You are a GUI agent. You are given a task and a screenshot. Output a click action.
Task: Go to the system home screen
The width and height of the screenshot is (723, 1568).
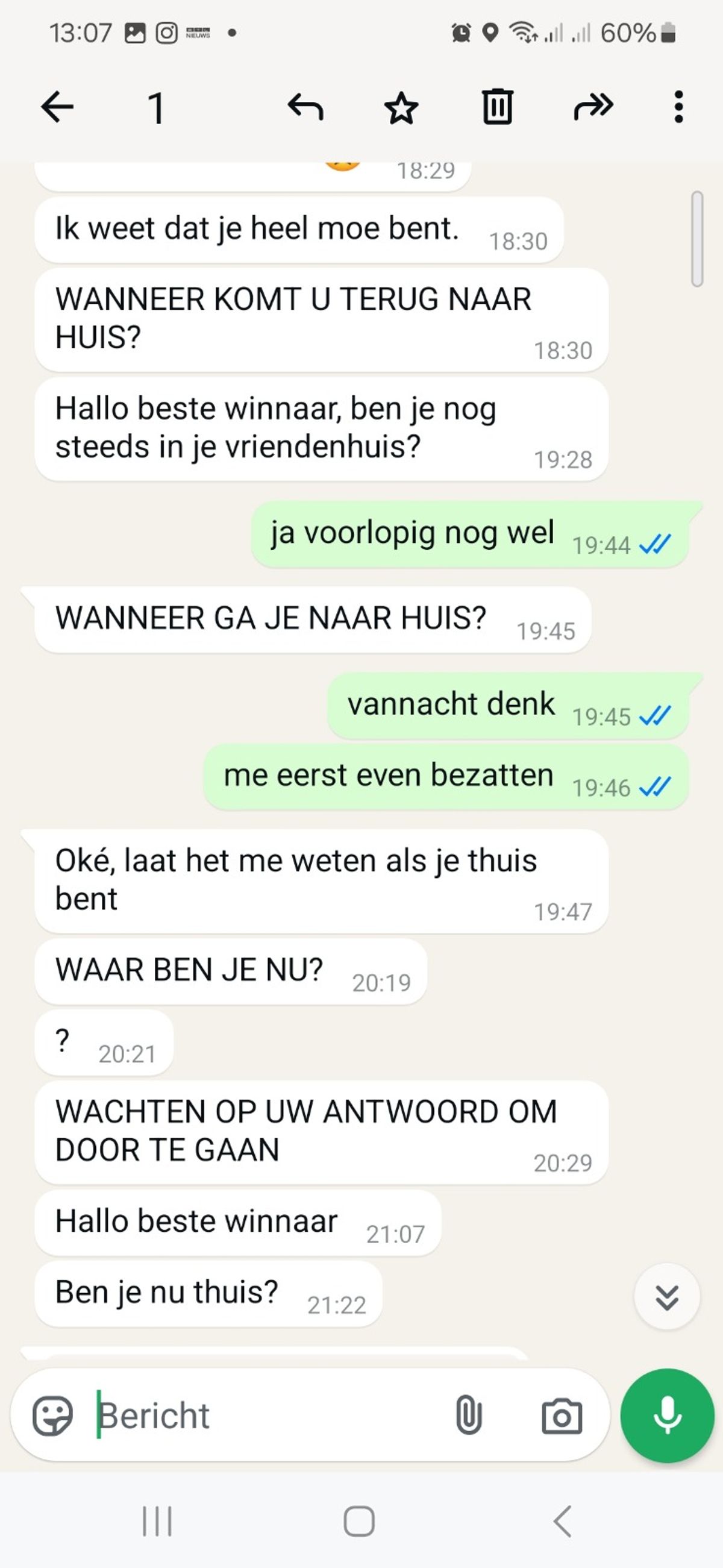[359, 1521]
